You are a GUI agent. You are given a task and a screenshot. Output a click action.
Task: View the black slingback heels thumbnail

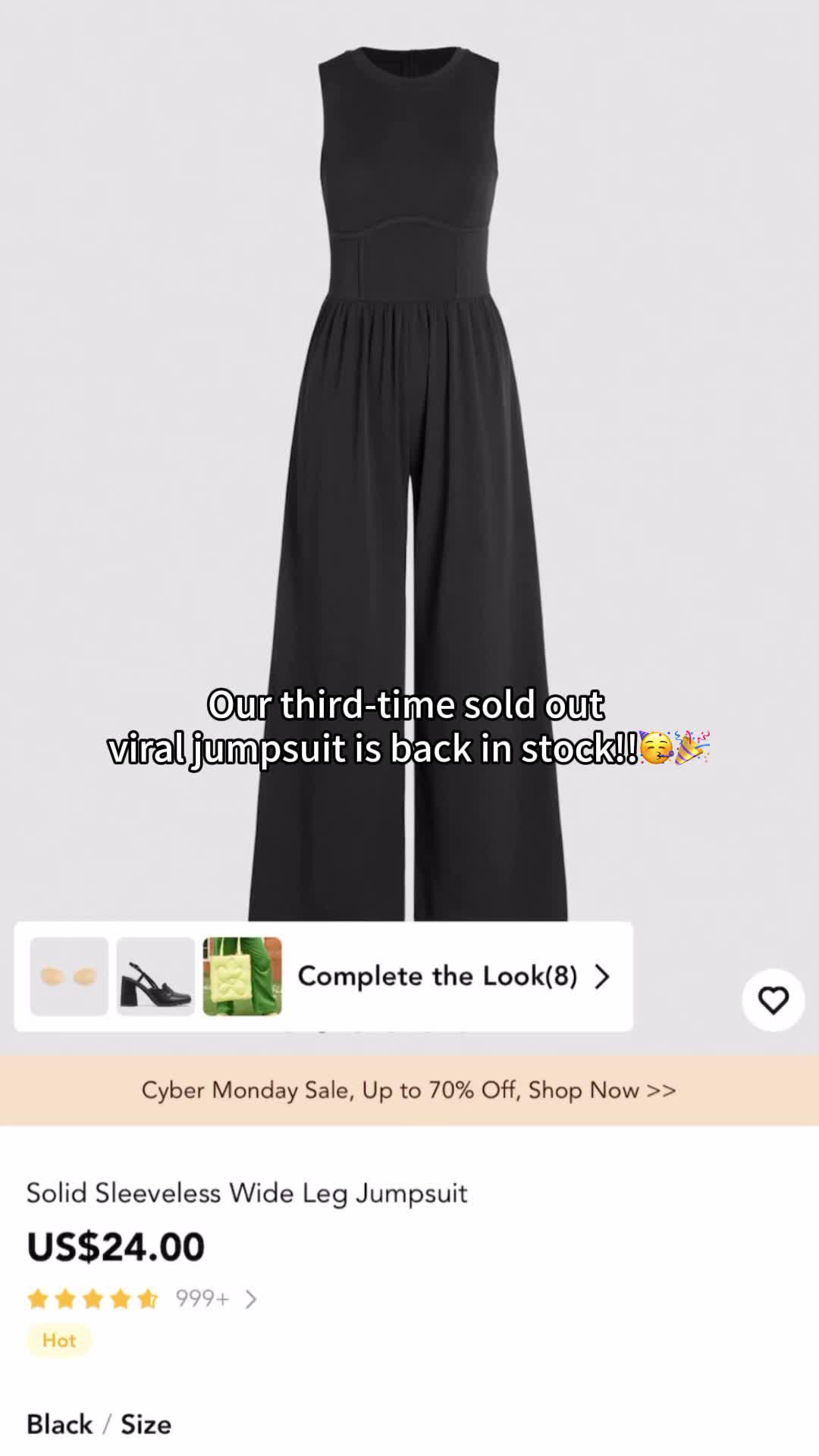155,976
